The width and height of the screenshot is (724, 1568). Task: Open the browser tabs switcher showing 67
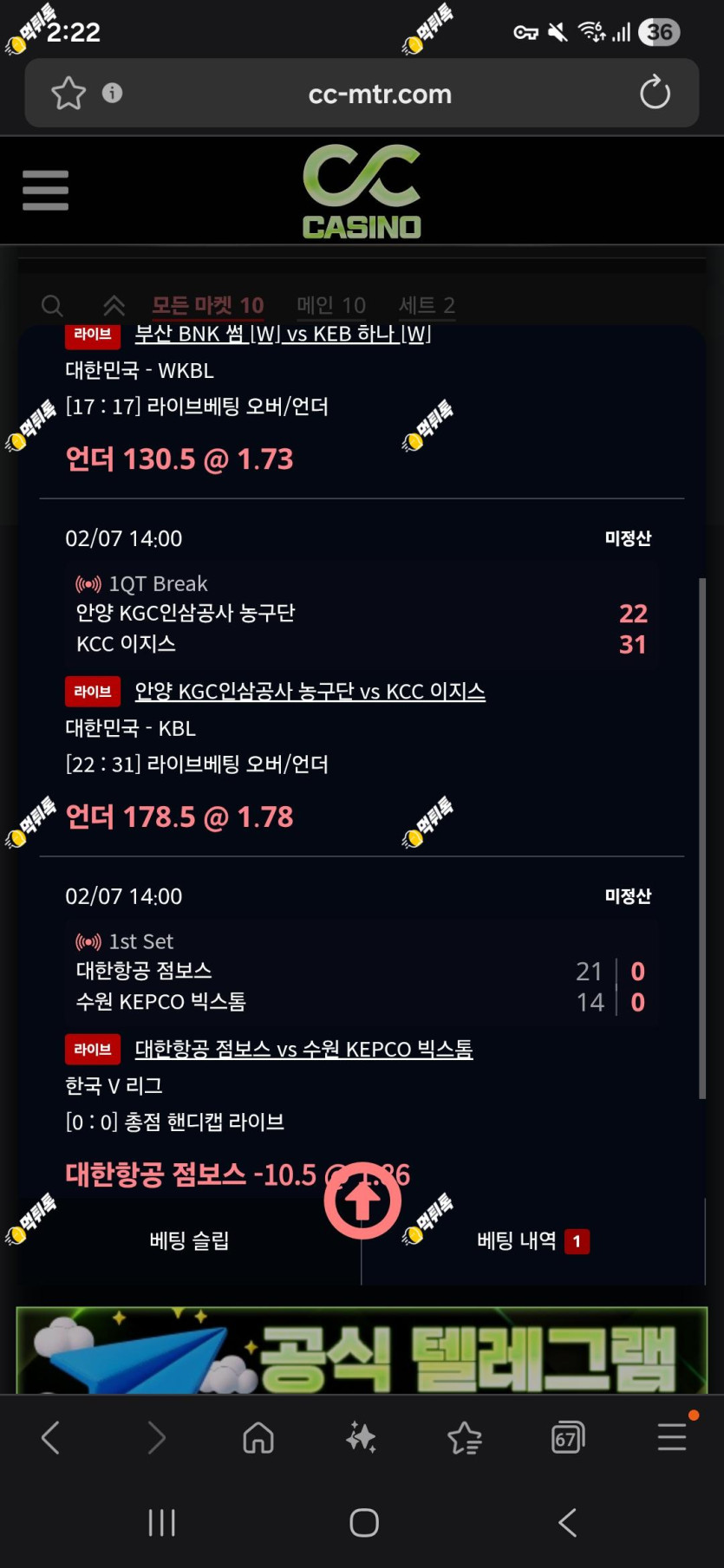(x=568, y=1438)
